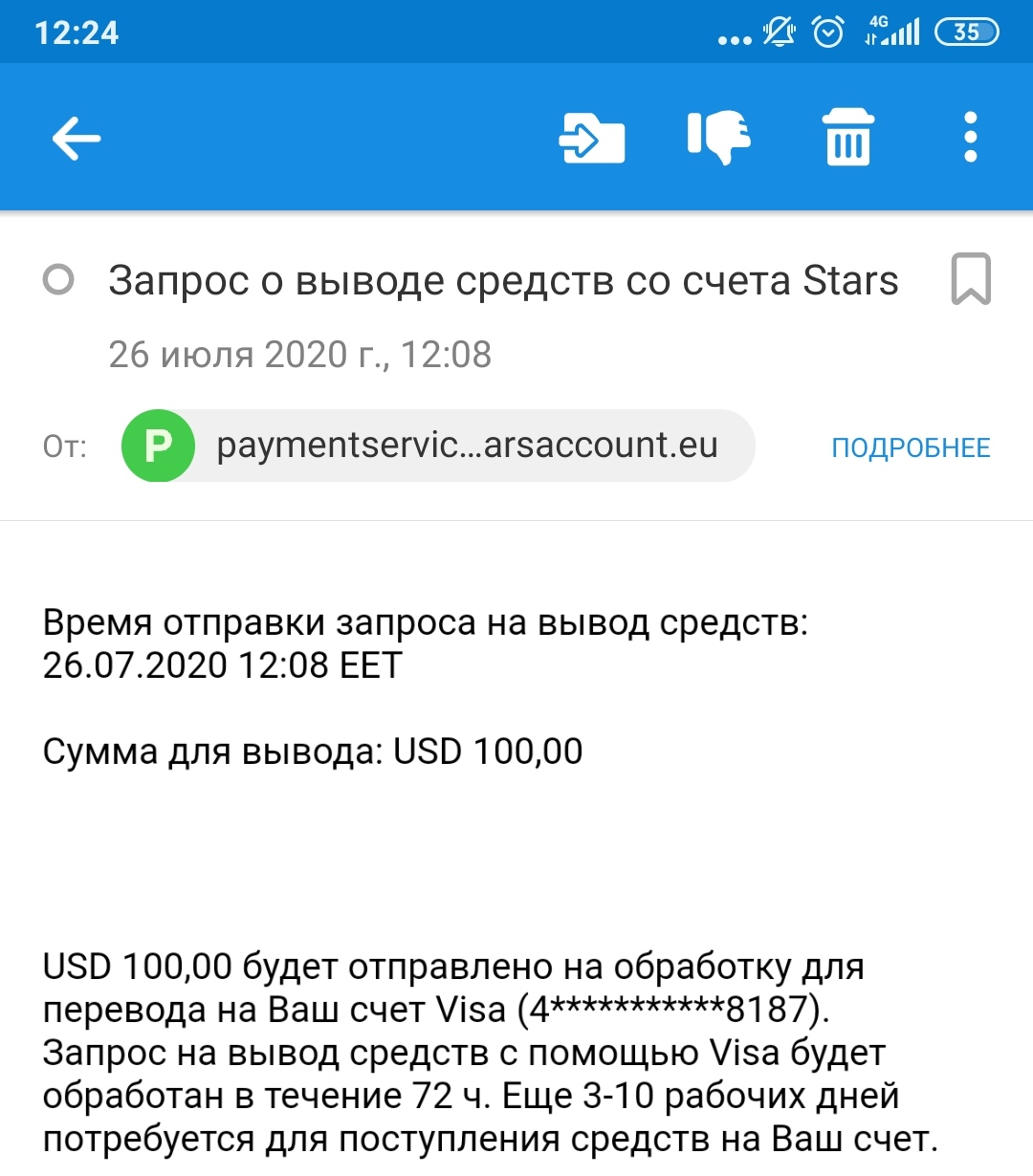Open the sender chip paymentservic…arsaccount.eu
Screen dimensions: 1033x1176
pos(438,446)
